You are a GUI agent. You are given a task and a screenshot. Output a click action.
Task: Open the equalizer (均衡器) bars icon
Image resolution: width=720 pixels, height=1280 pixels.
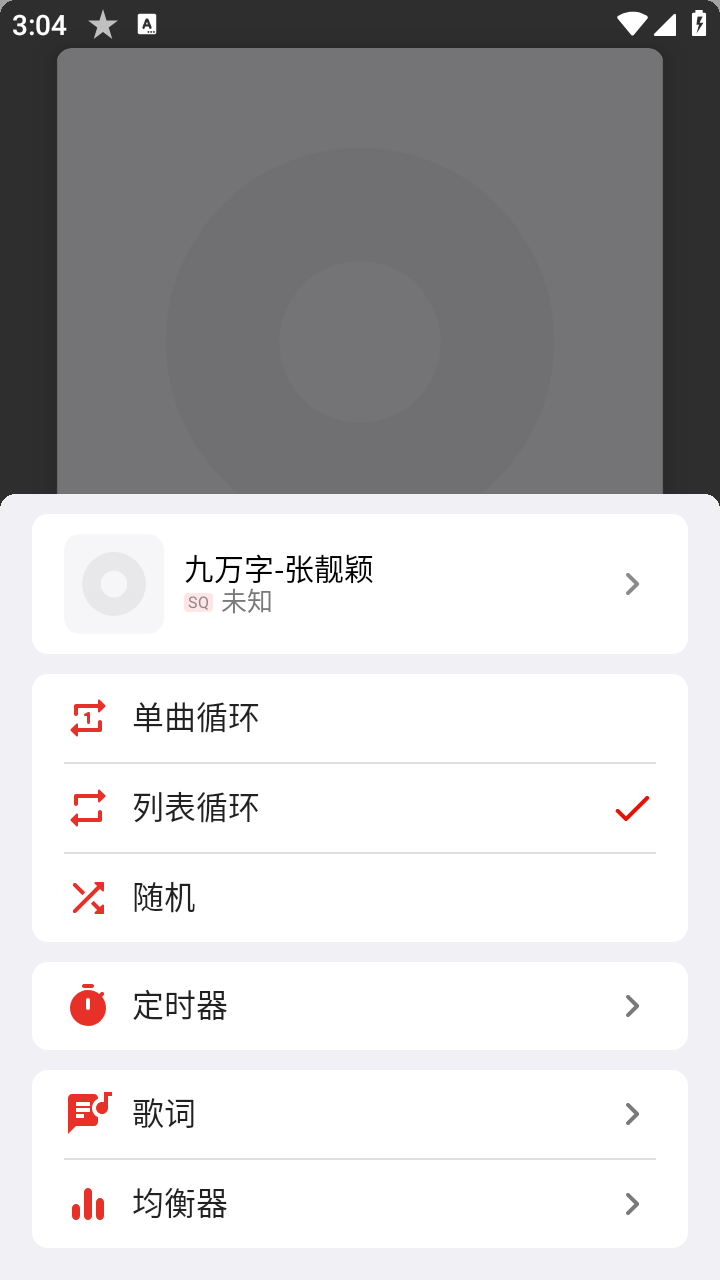tap(88, 1205)
